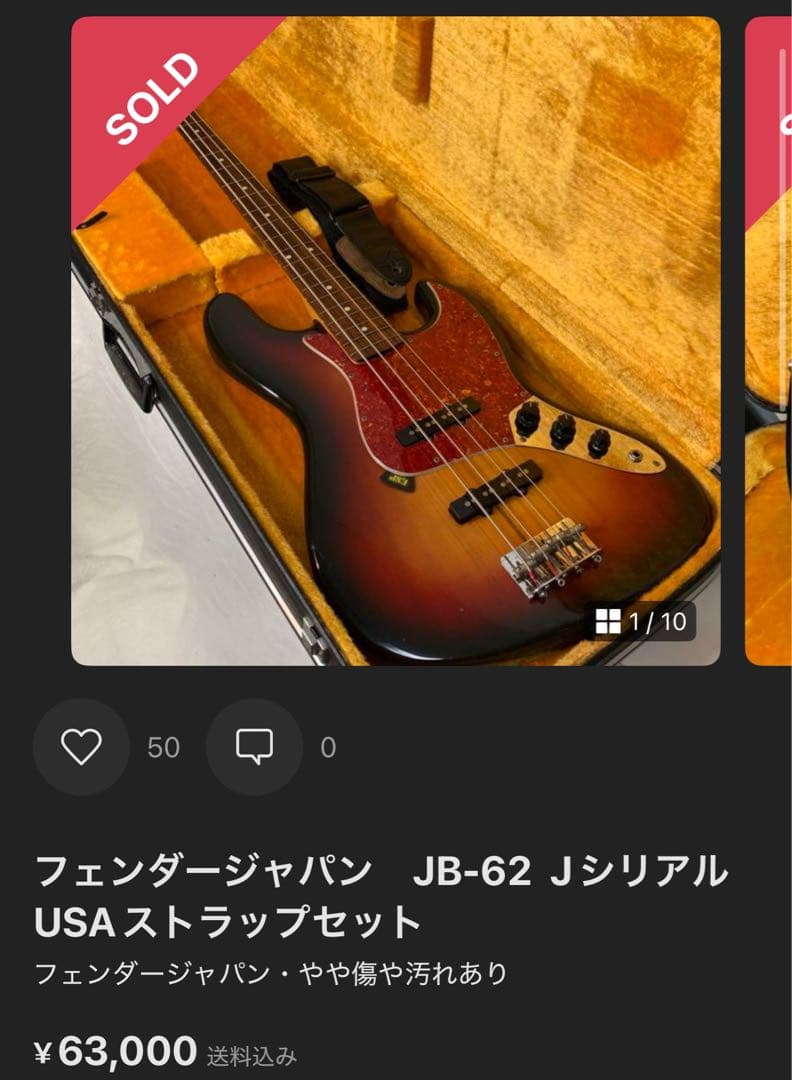The width and height of the screenshot is (792, 1080).
Task: Toggle the like state on this bass listing
Action: 80,744
